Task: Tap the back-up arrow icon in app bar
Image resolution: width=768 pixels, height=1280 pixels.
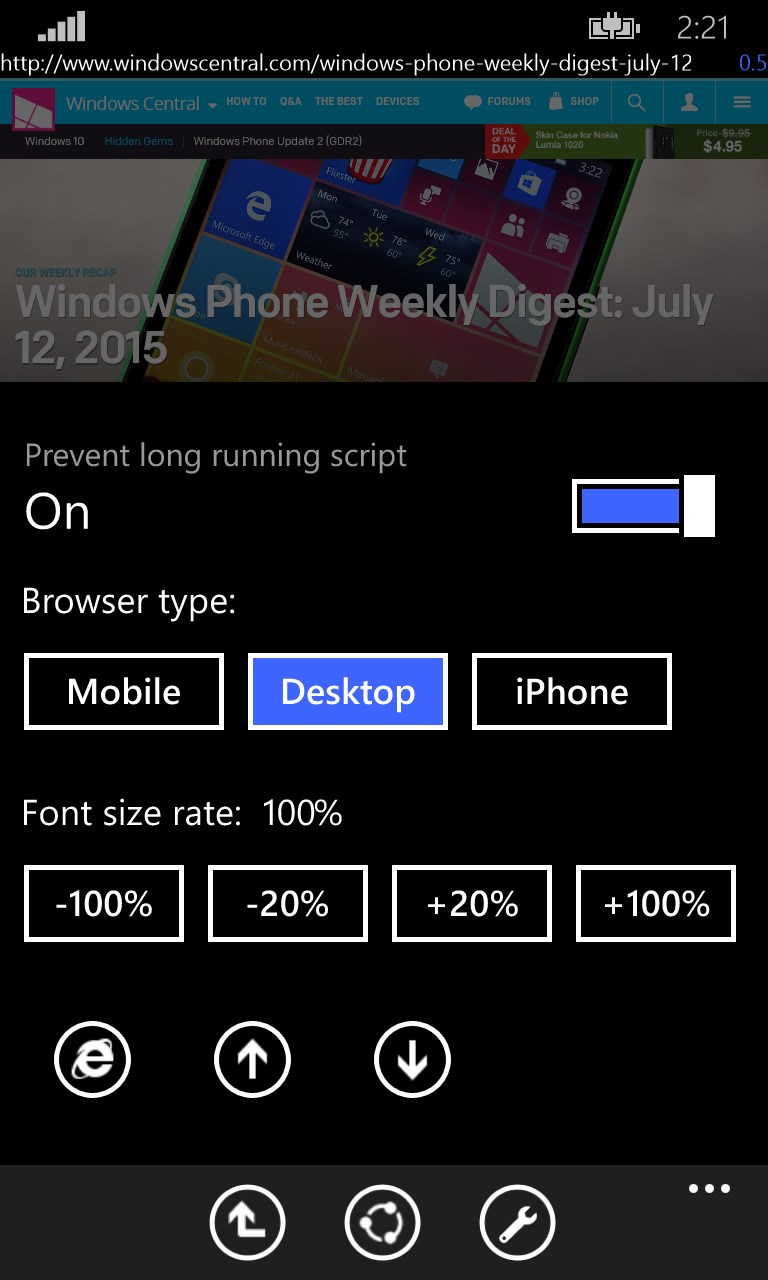Action: tap(247, 1222)
